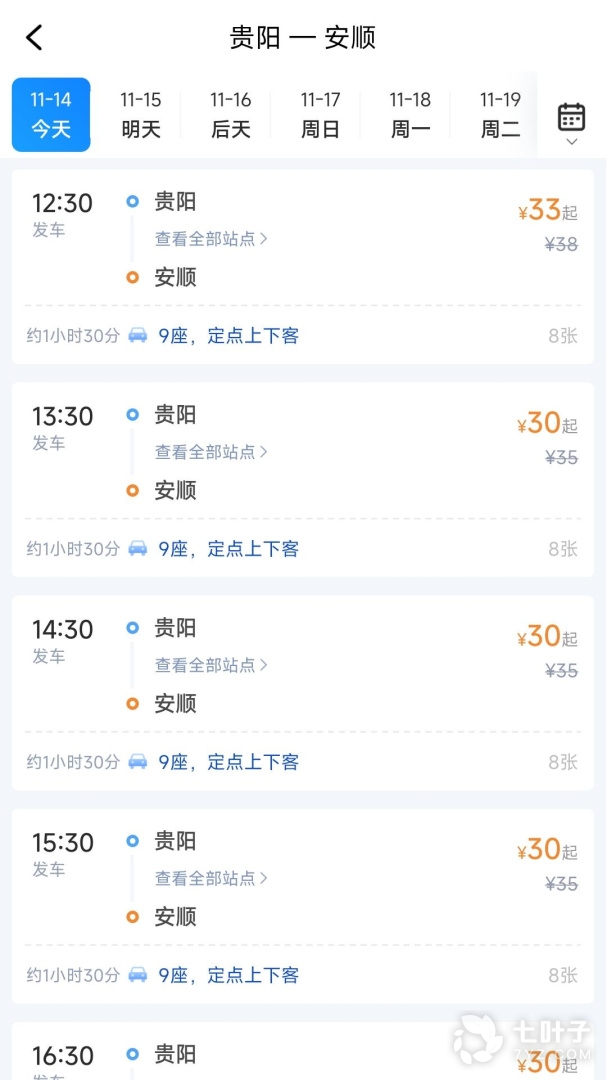
Task: Switch to the 11-16 后天 date tab
Action: coord(231,114)
